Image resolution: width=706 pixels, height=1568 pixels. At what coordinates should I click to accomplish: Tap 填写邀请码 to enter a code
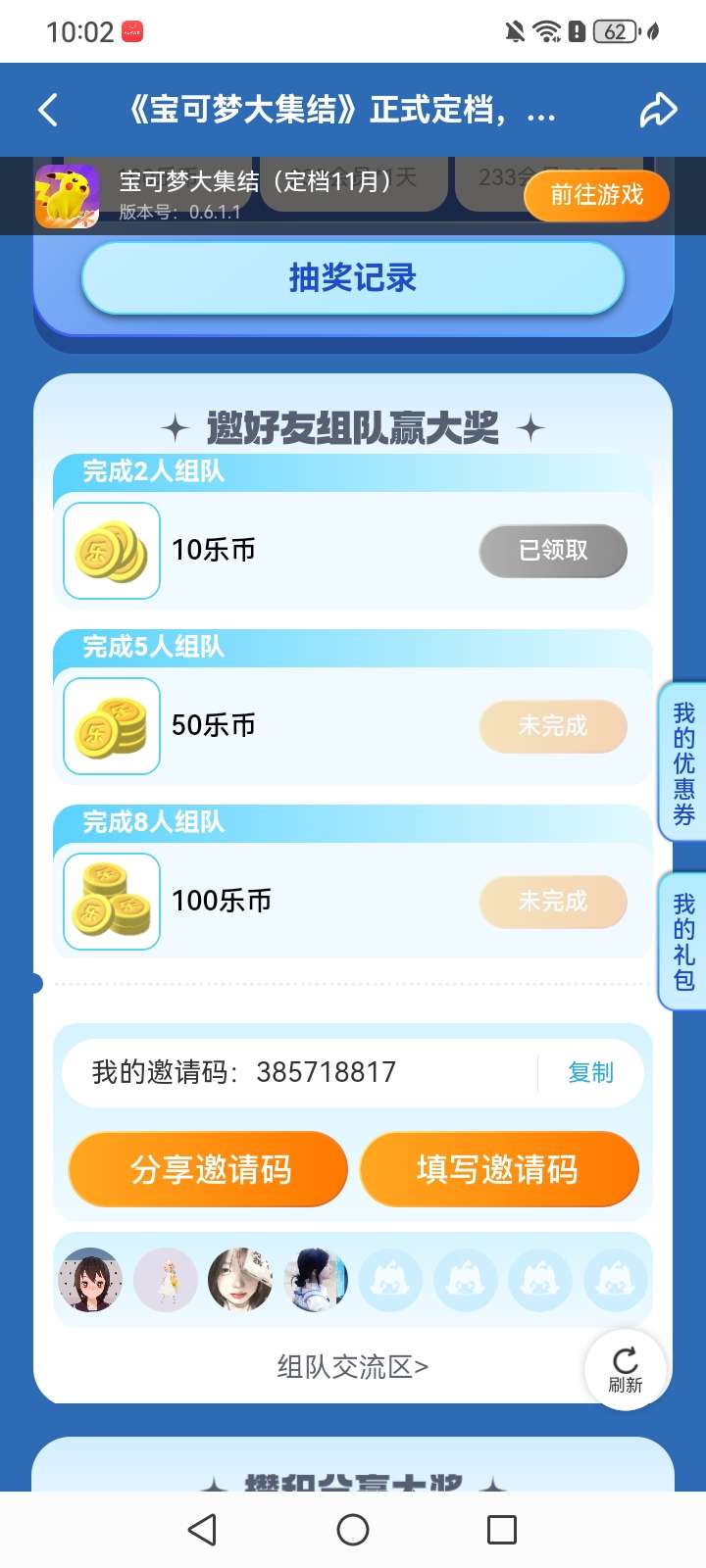coord(498,1169)
